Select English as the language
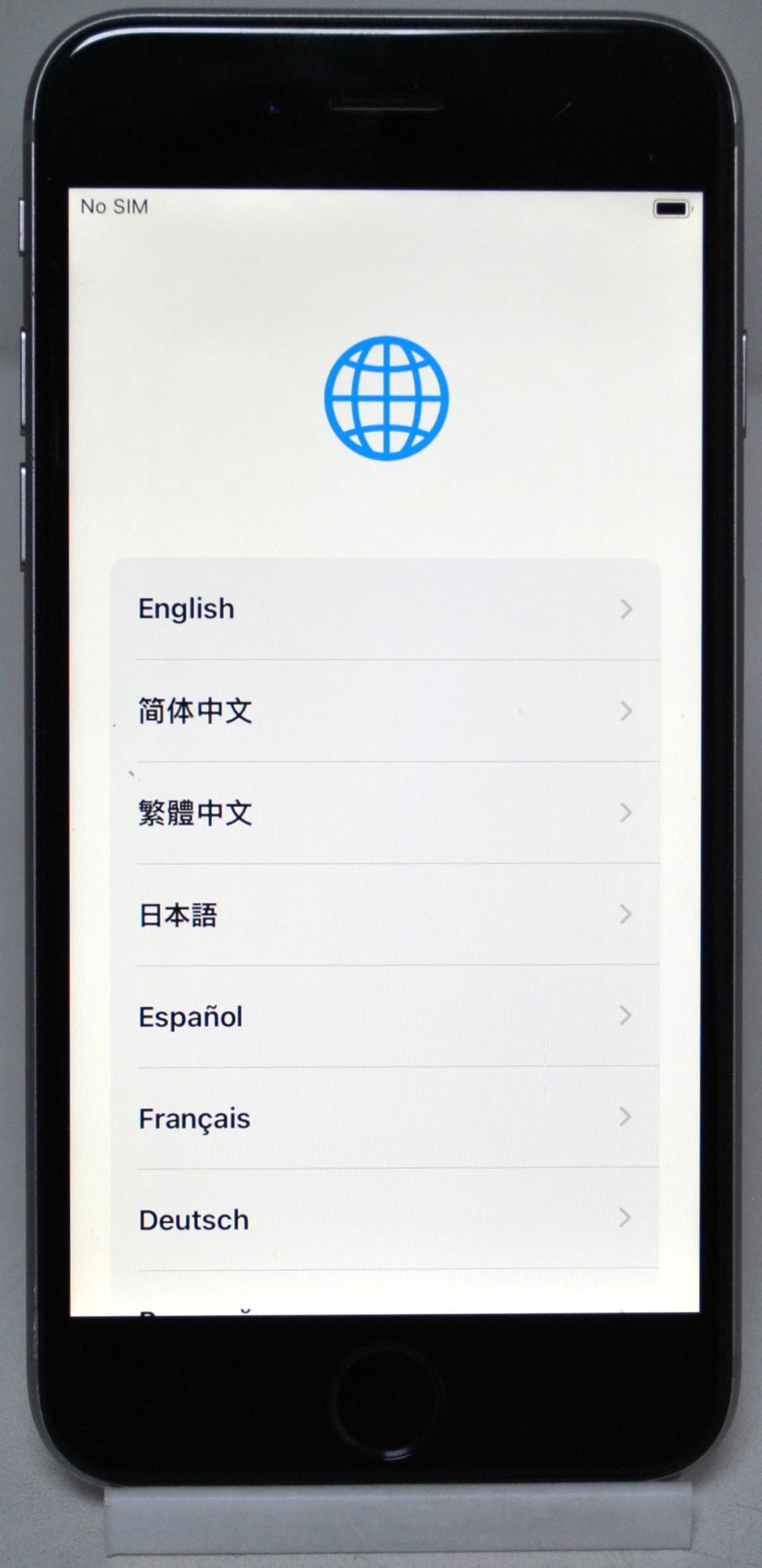The height and width of the screenshot is (1568, 762). click(x=384, y=609)
